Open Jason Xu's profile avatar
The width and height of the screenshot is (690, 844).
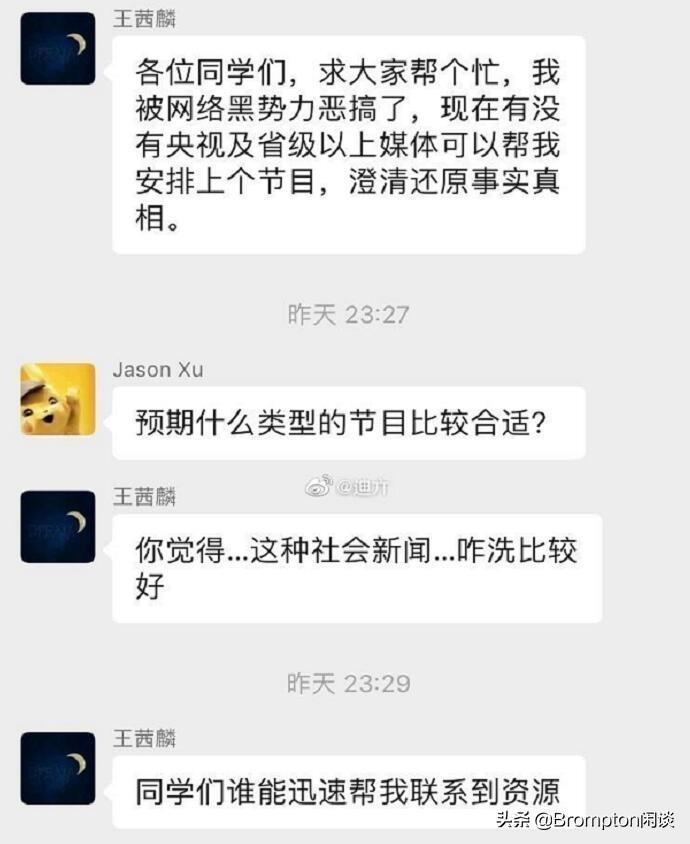tap(58, 399)
